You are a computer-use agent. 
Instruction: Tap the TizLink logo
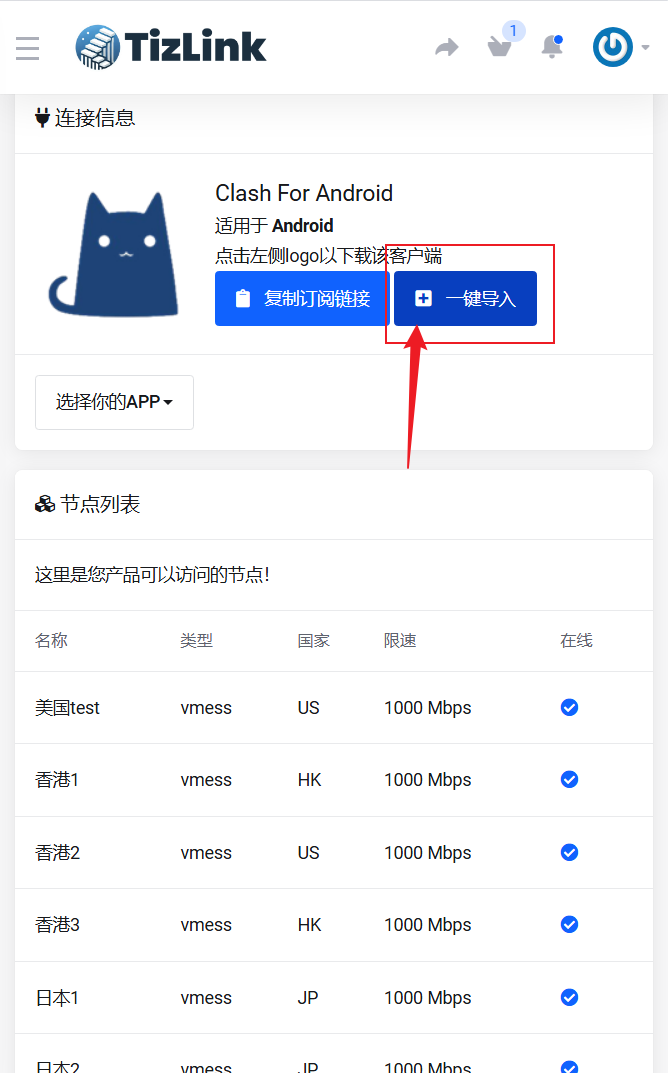(171, 47)
